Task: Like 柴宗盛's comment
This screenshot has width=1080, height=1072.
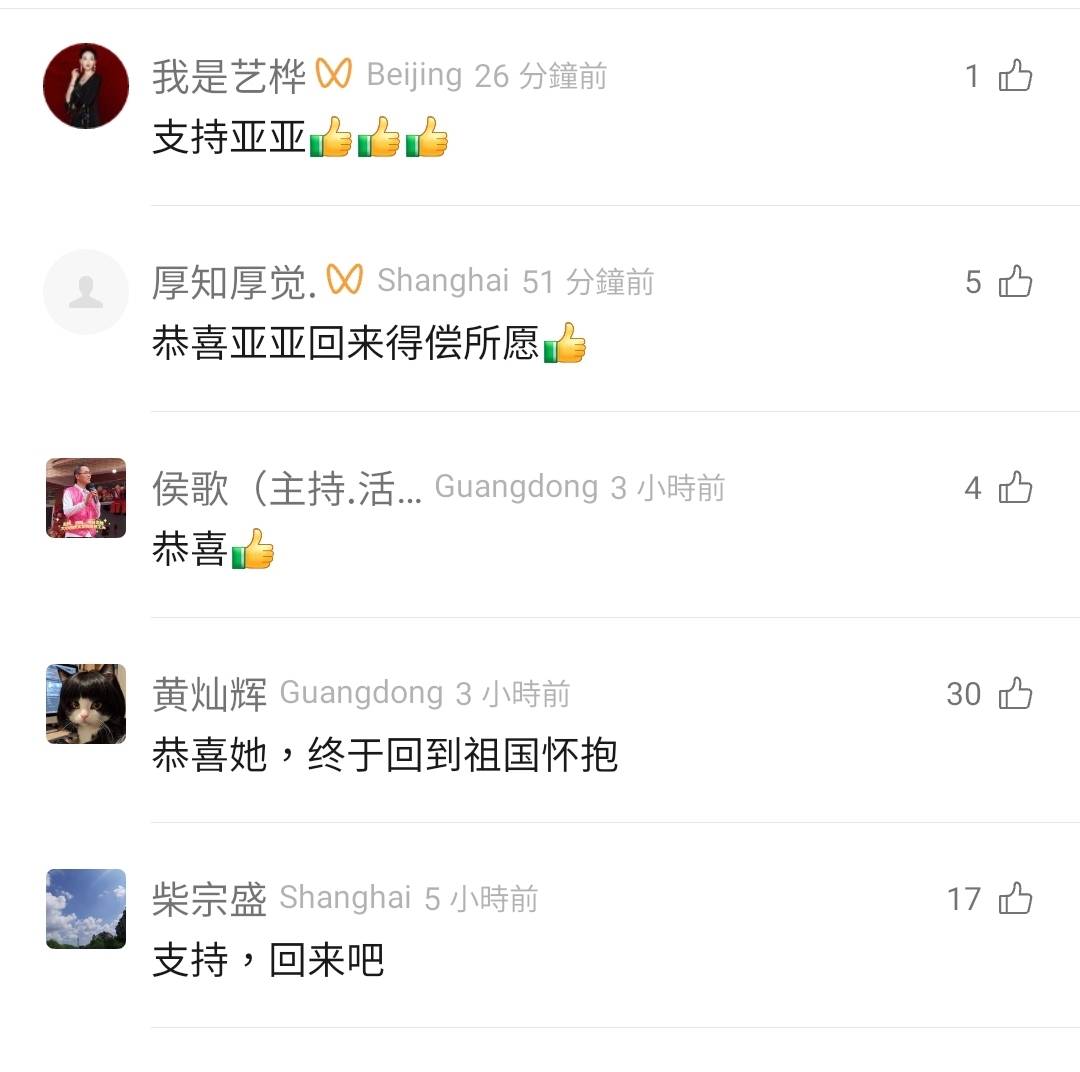Action: pos(1015,899)
